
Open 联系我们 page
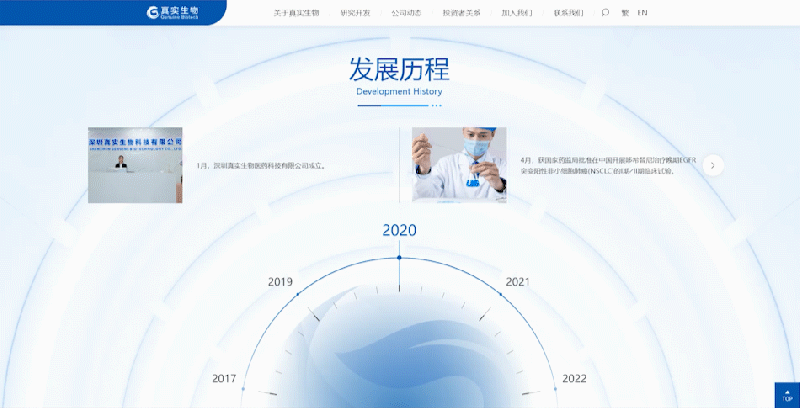point(570,13)
